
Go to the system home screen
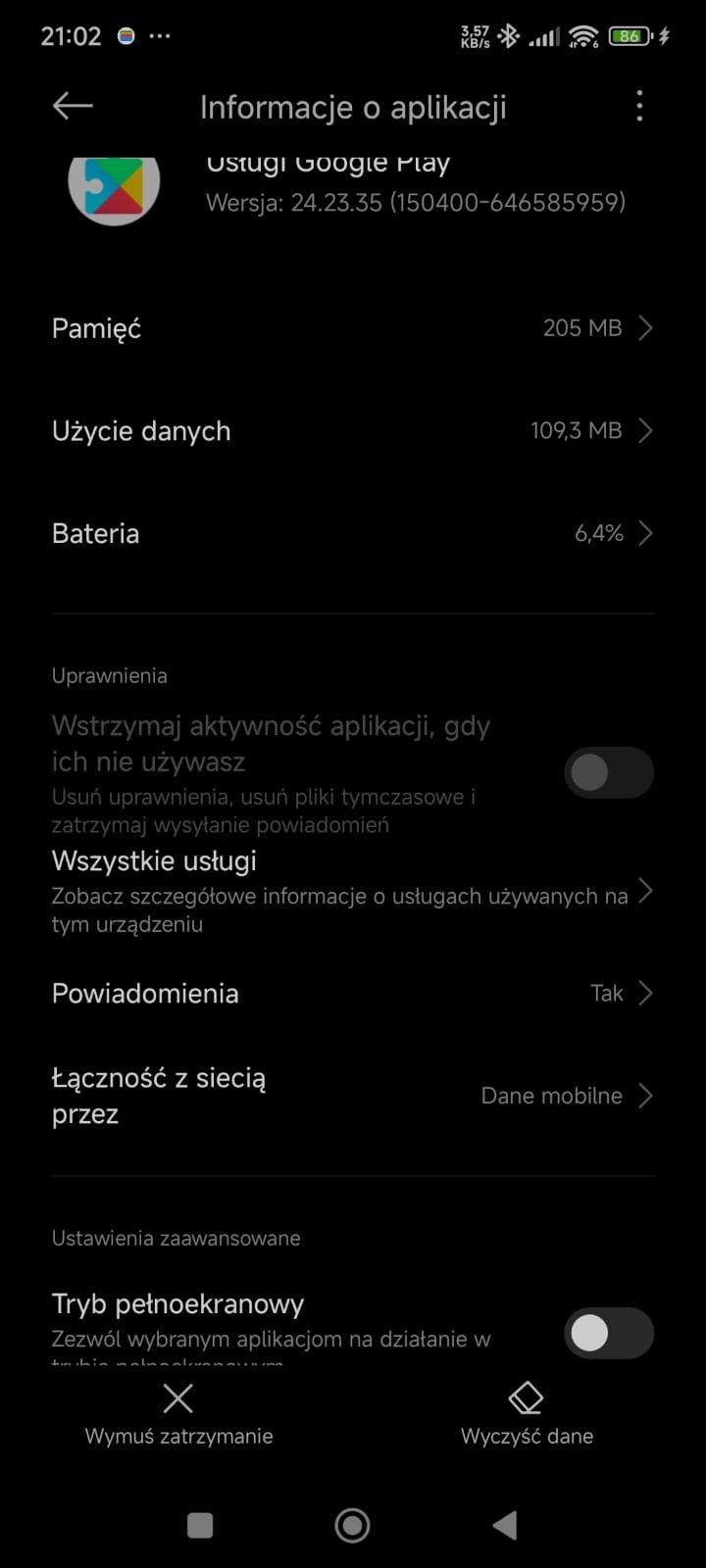[352, 1525]
